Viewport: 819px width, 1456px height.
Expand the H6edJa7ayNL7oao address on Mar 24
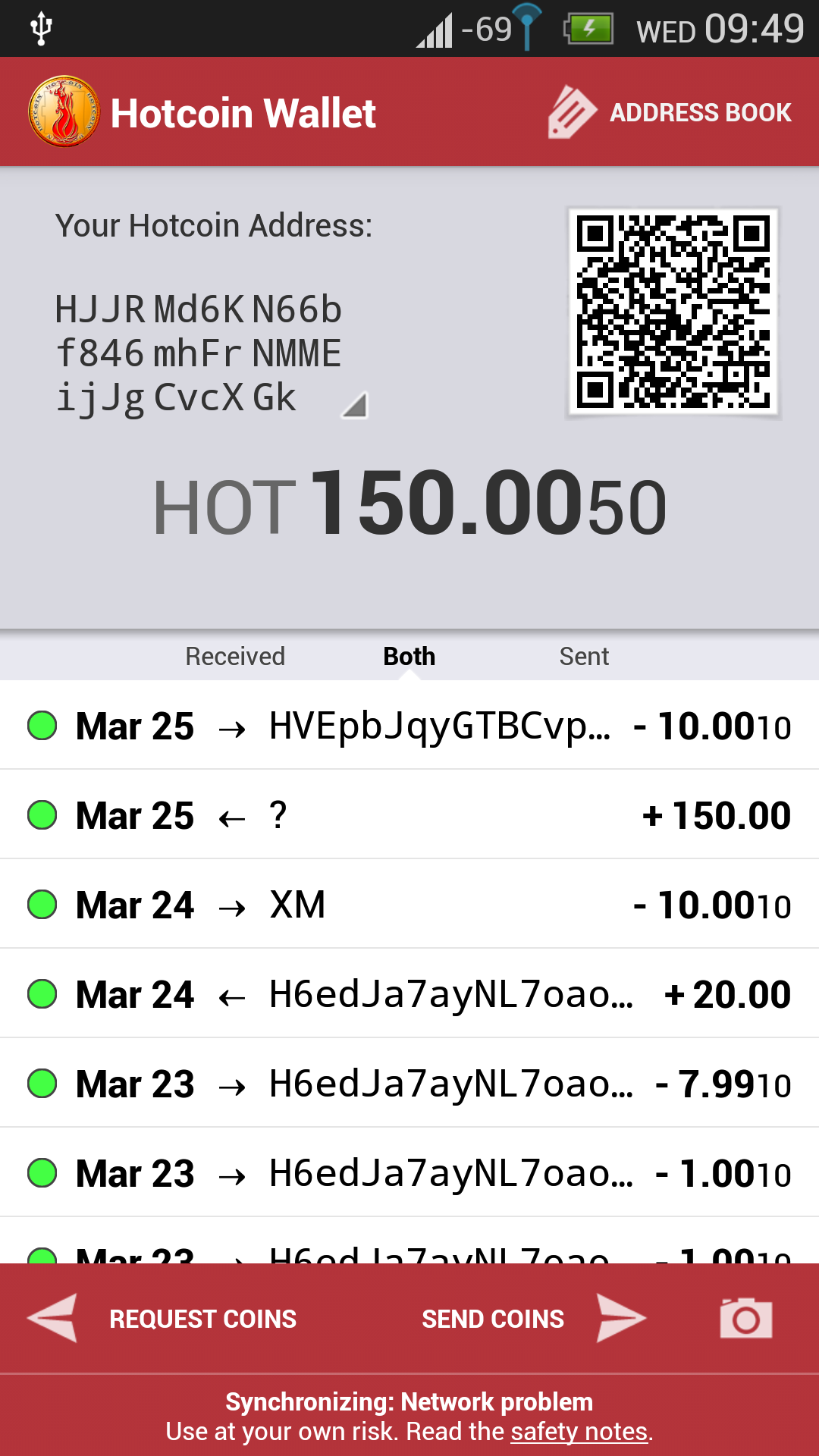pos(450,993)
